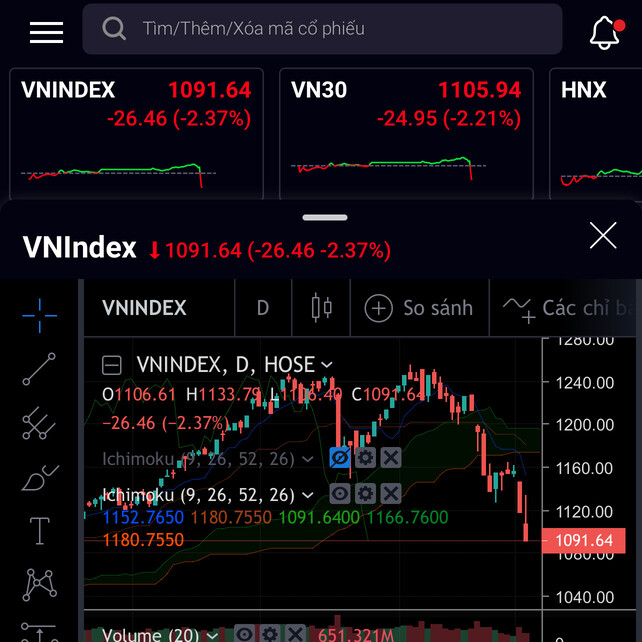This screenshot has width=642, height=642.
Task: Open the hamburger menu
Action: pos(46,31)
